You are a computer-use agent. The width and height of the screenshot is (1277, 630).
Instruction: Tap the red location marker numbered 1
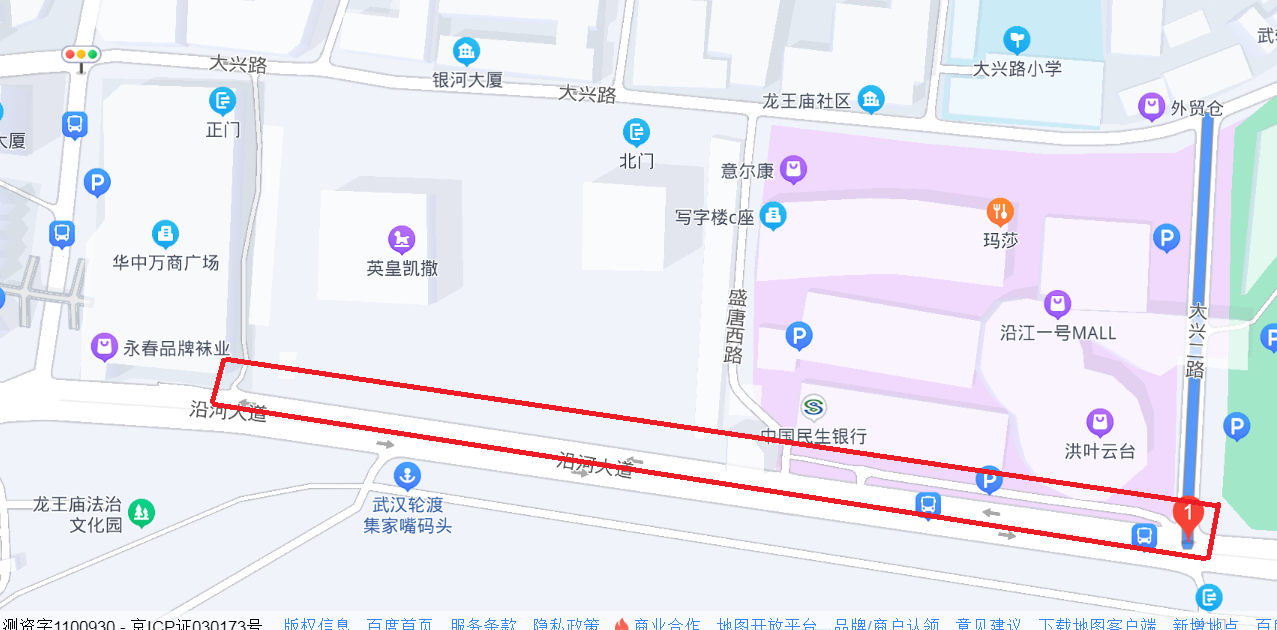tap(1188, 516)
